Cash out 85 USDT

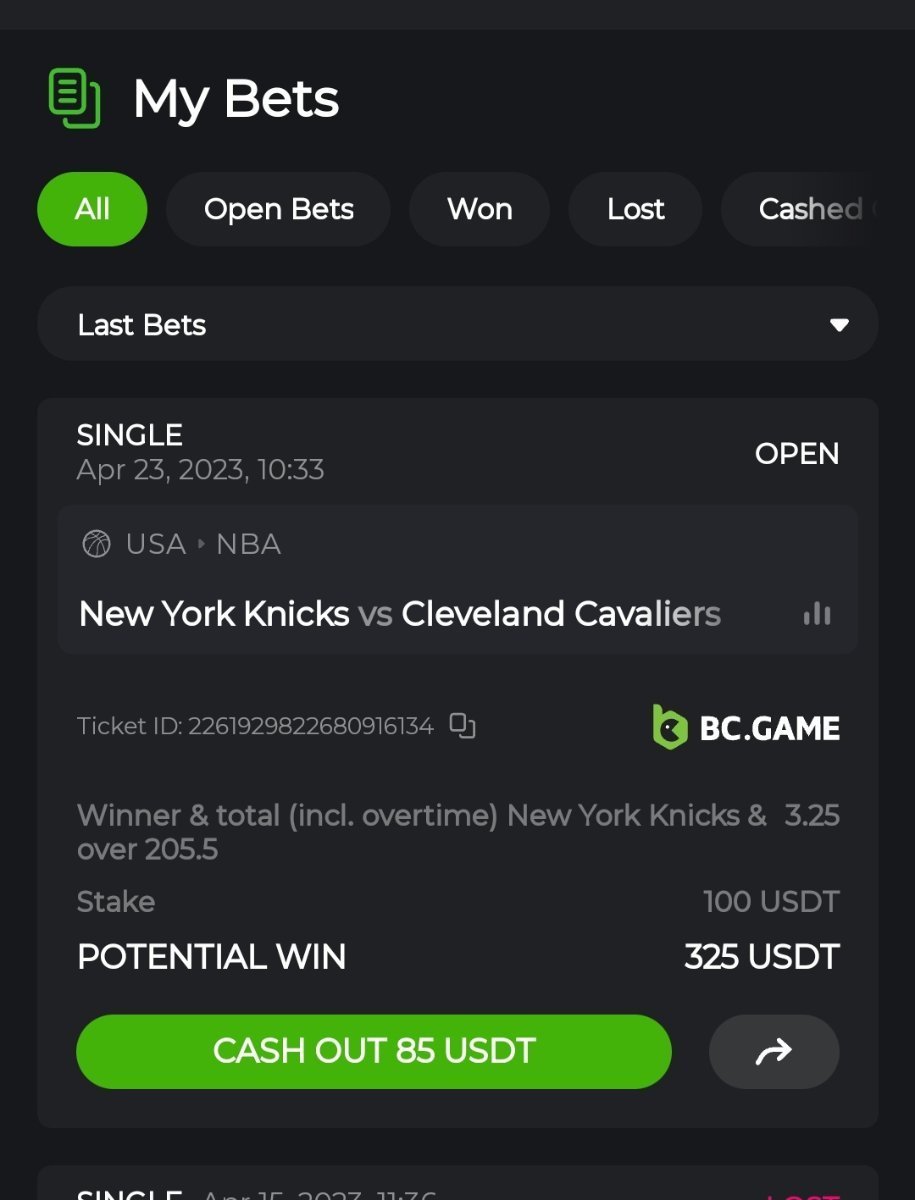tap(374, 1051)
